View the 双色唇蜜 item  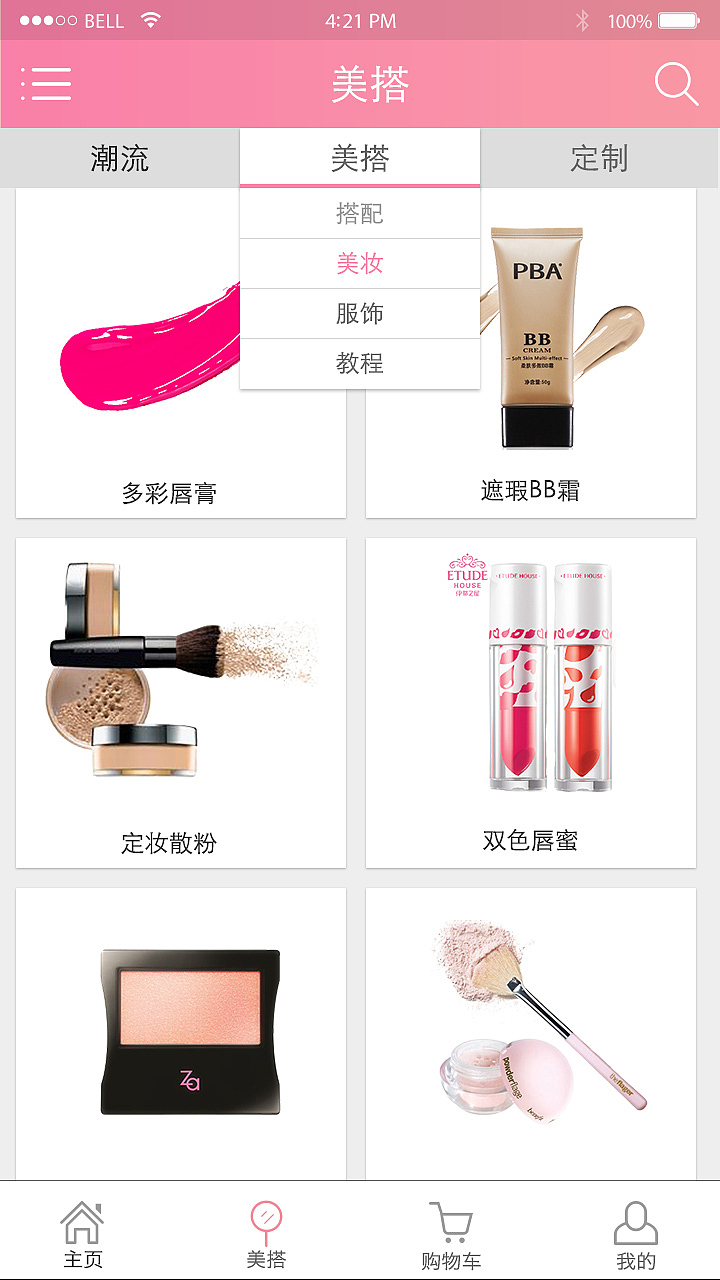tap(531, 702)
